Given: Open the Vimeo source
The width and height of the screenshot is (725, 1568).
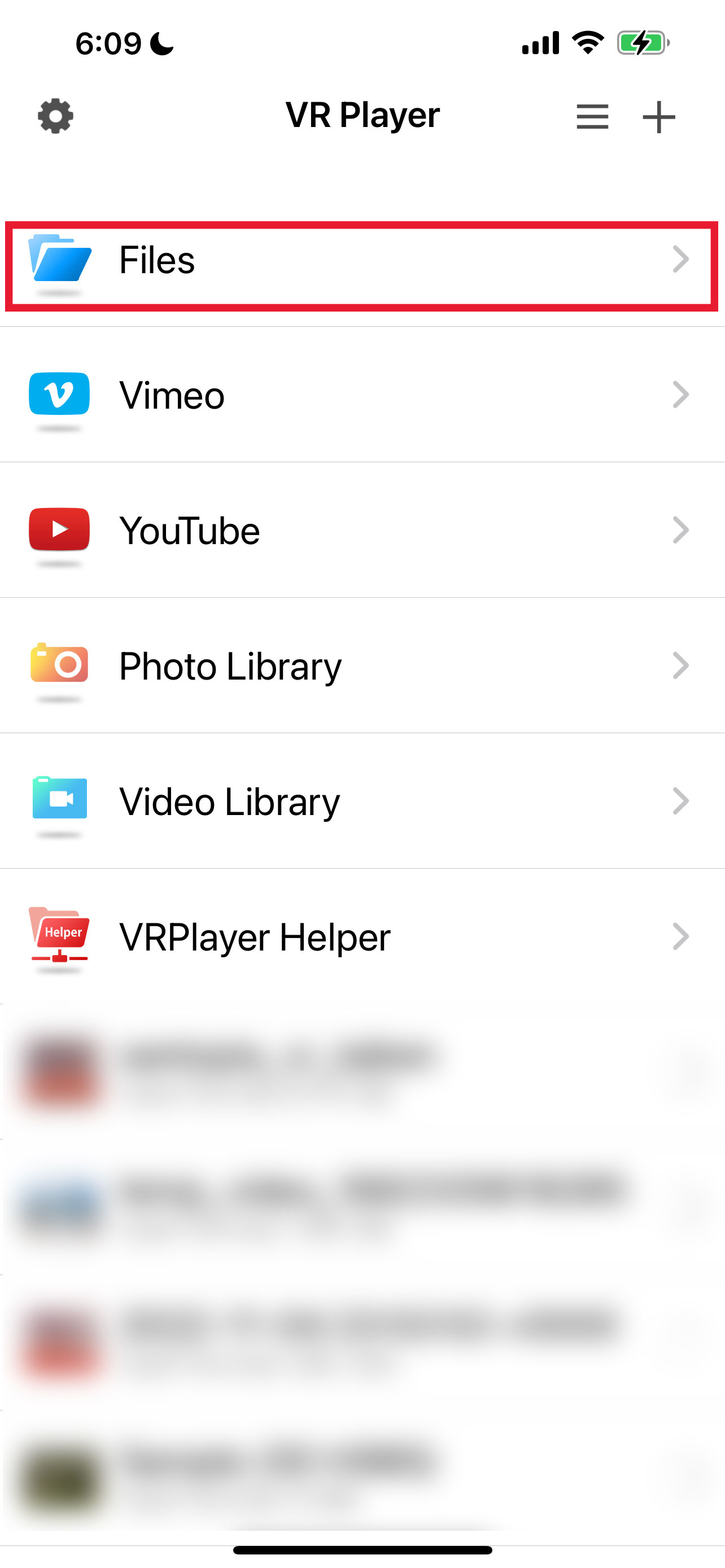Looking at the screenshot, I should click(x=362, y=395).
